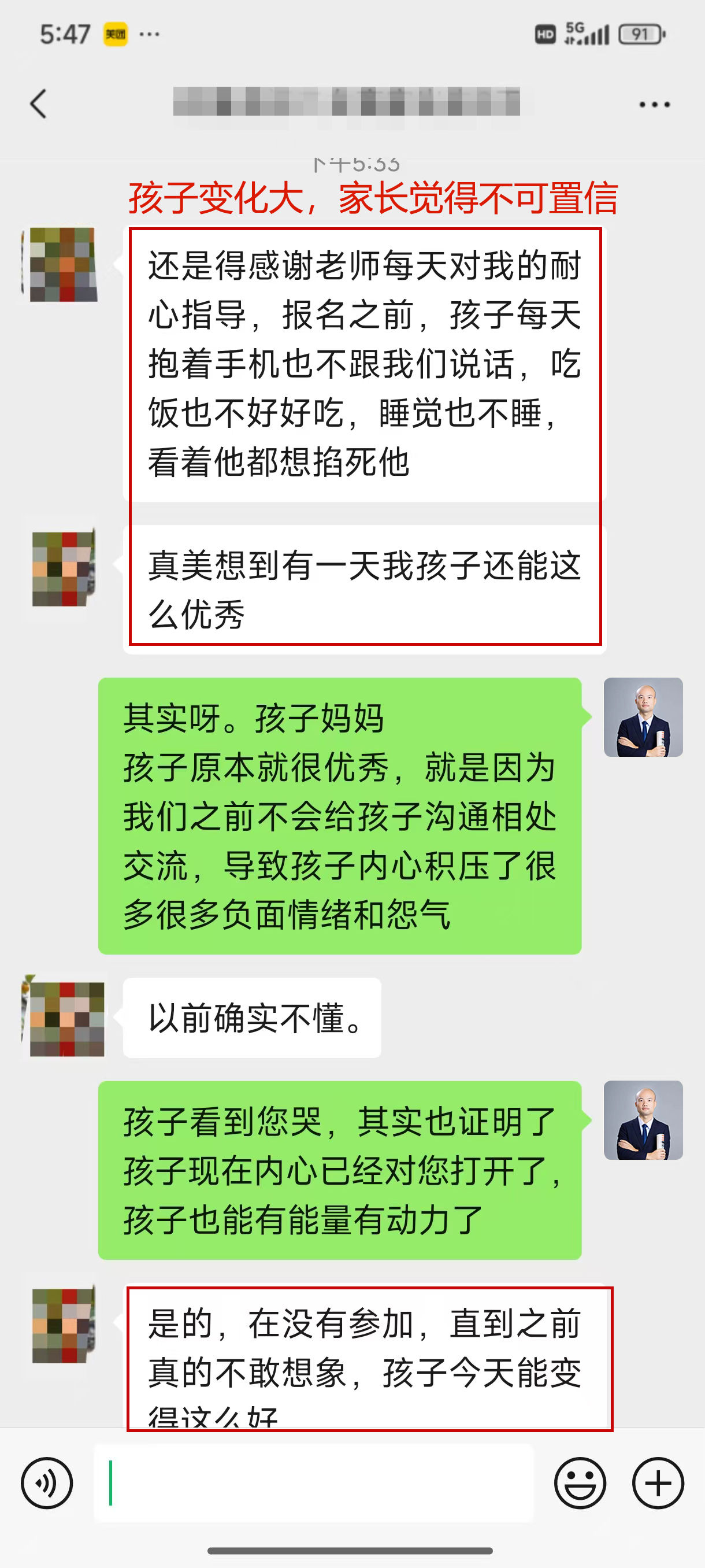Open the plus attachment menu

tap(658, 1483)
